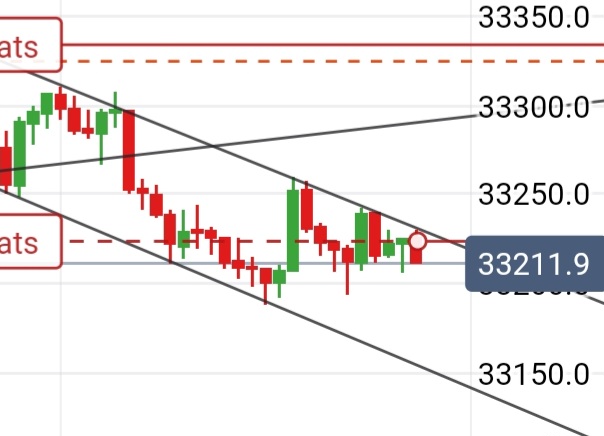
Task: Tap the circle handle on current price line
Action: [418, 242]
